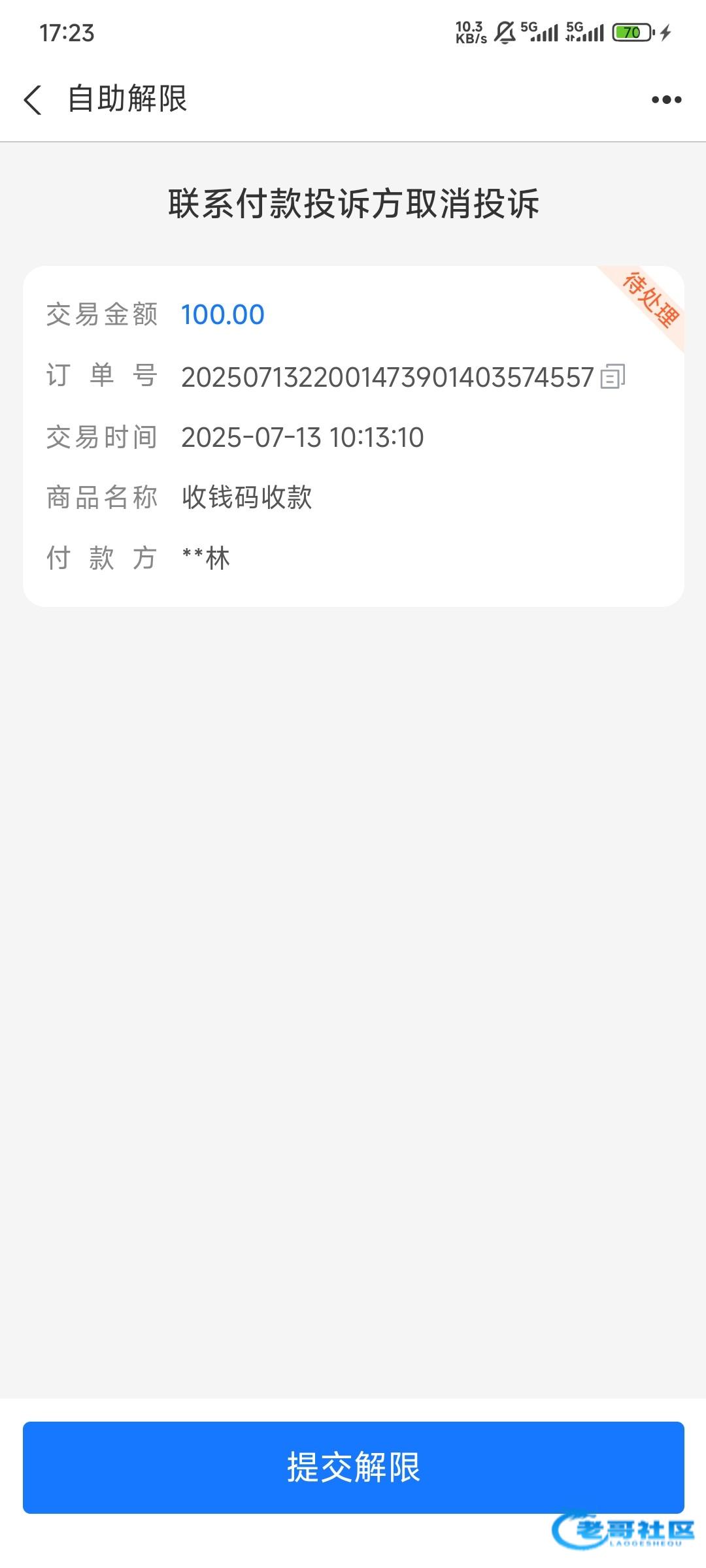Tap the 提交解限 button
Screen dimensions: 706x1568
click(353, 1467)
